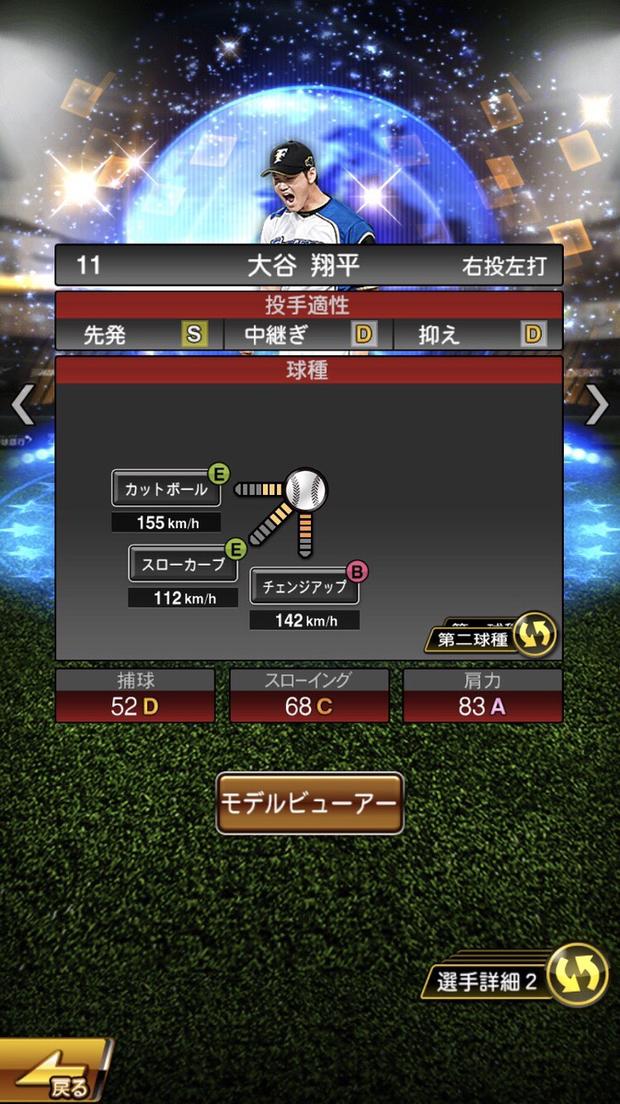This screenshot has width=620, height=1104.
Task: Switch to 第二球種 pitch types
Action: pos(492,636)
